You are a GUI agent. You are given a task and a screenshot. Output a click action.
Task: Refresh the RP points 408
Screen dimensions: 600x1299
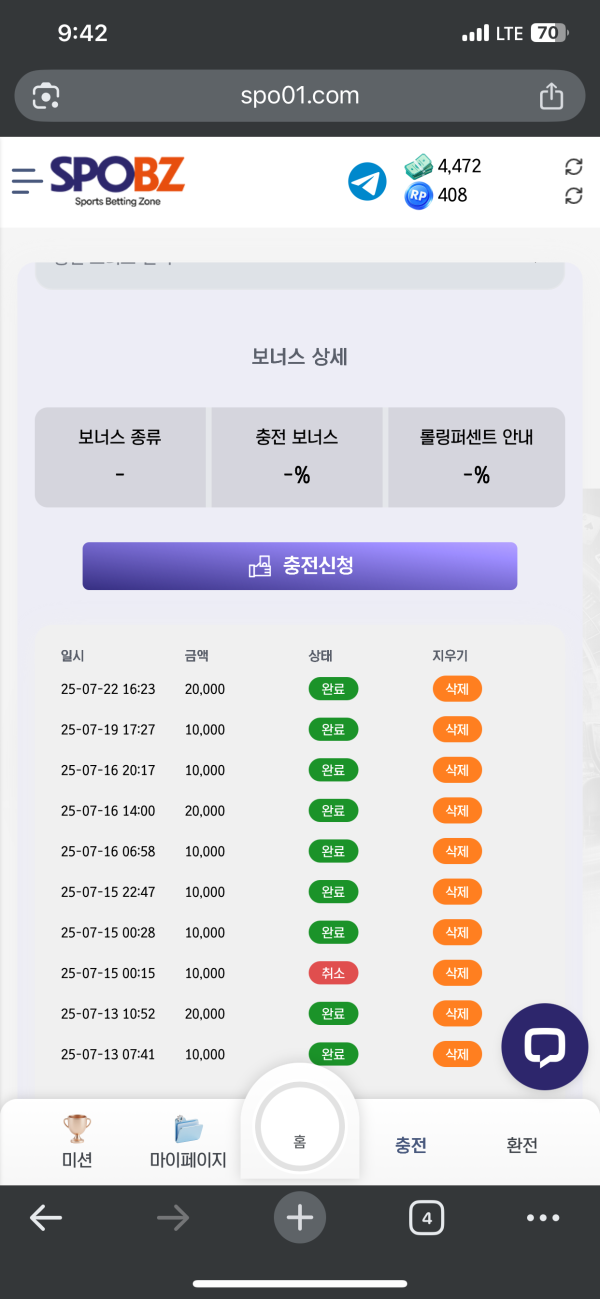[x=573, y=196]
